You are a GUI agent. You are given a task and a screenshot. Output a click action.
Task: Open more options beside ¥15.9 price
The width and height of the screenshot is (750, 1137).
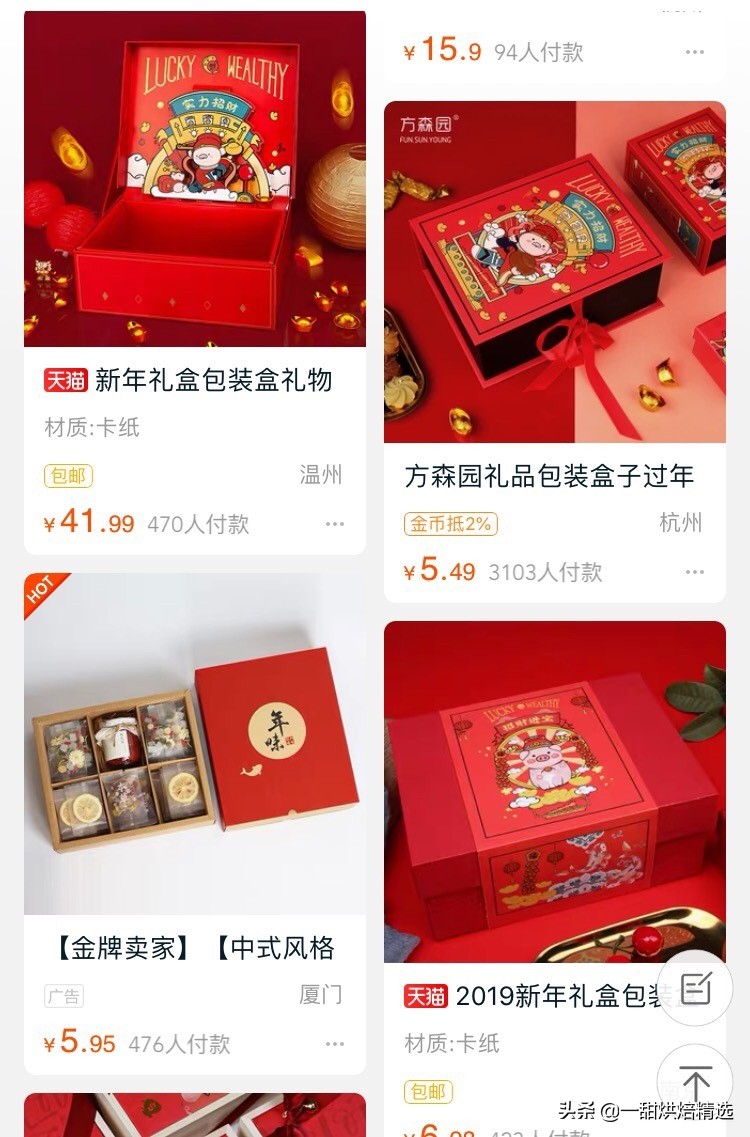point(695,52)
